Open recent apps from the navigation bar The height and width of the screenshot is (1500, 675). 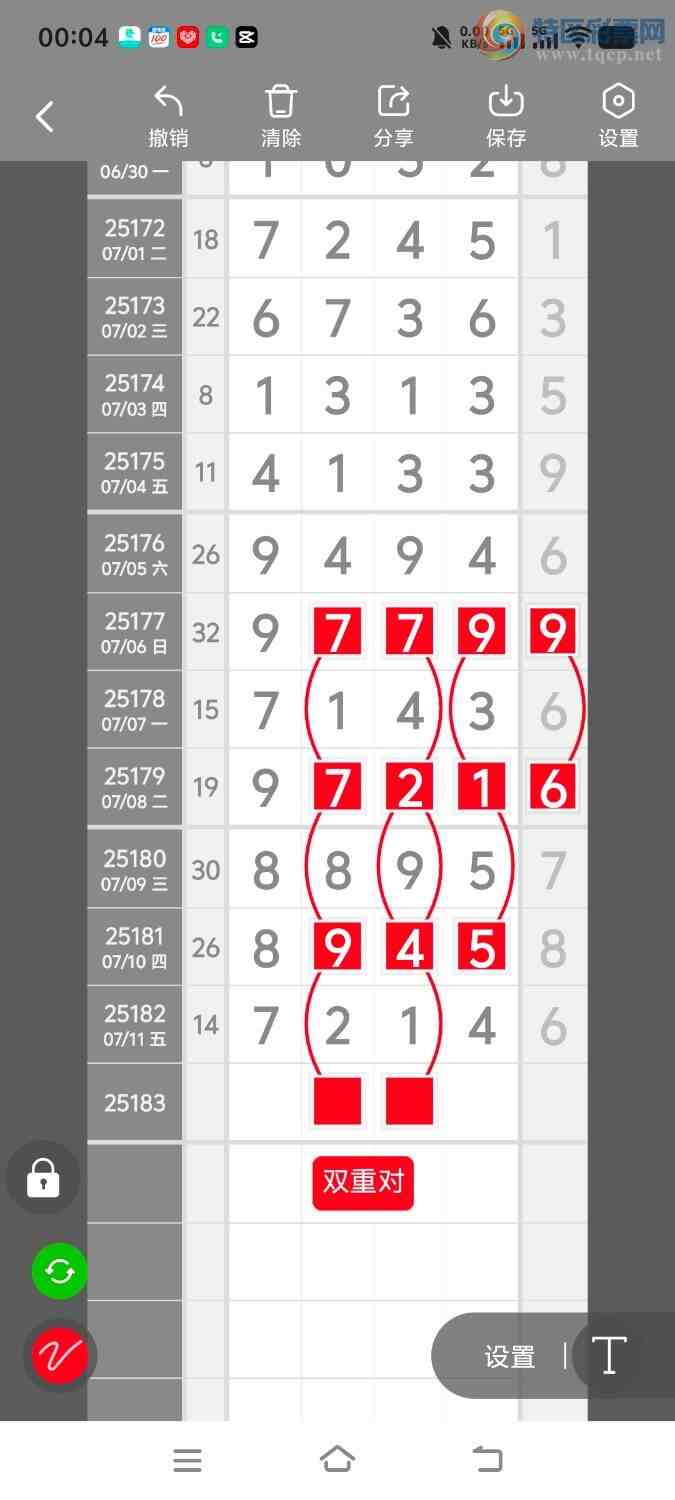(187, 1460)
